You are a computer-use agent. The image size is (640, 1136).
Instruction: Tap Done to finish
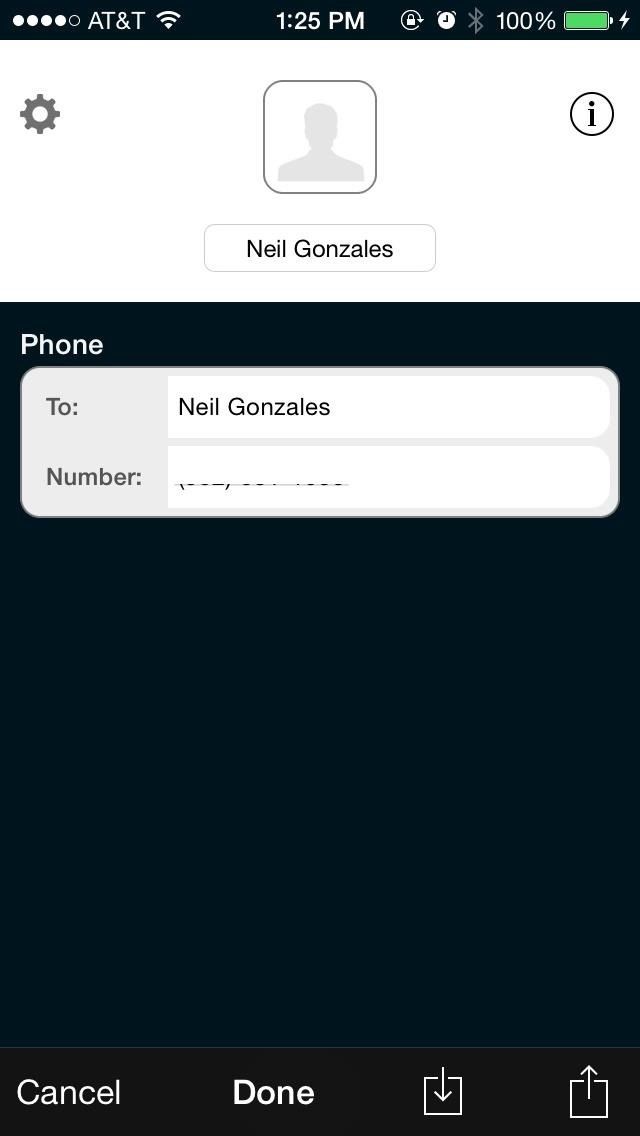tap(273, 1092)
